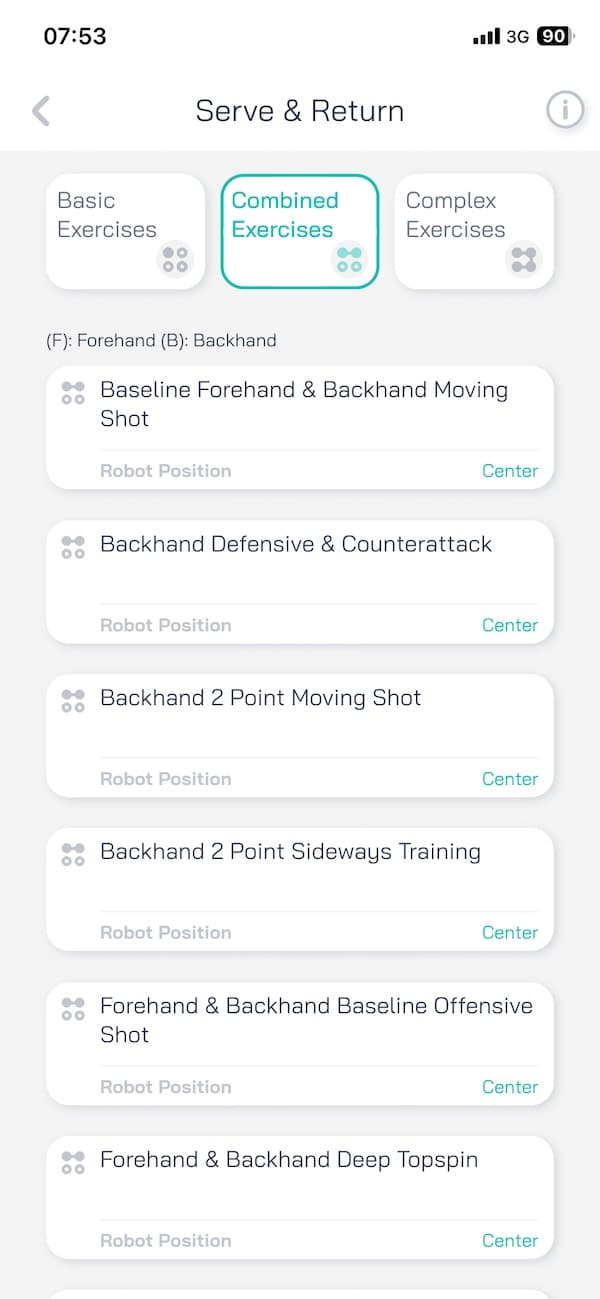Open the info icon for Serve & Return
Viewport: 600px width, 1299px height.
[x=564, y=110]
